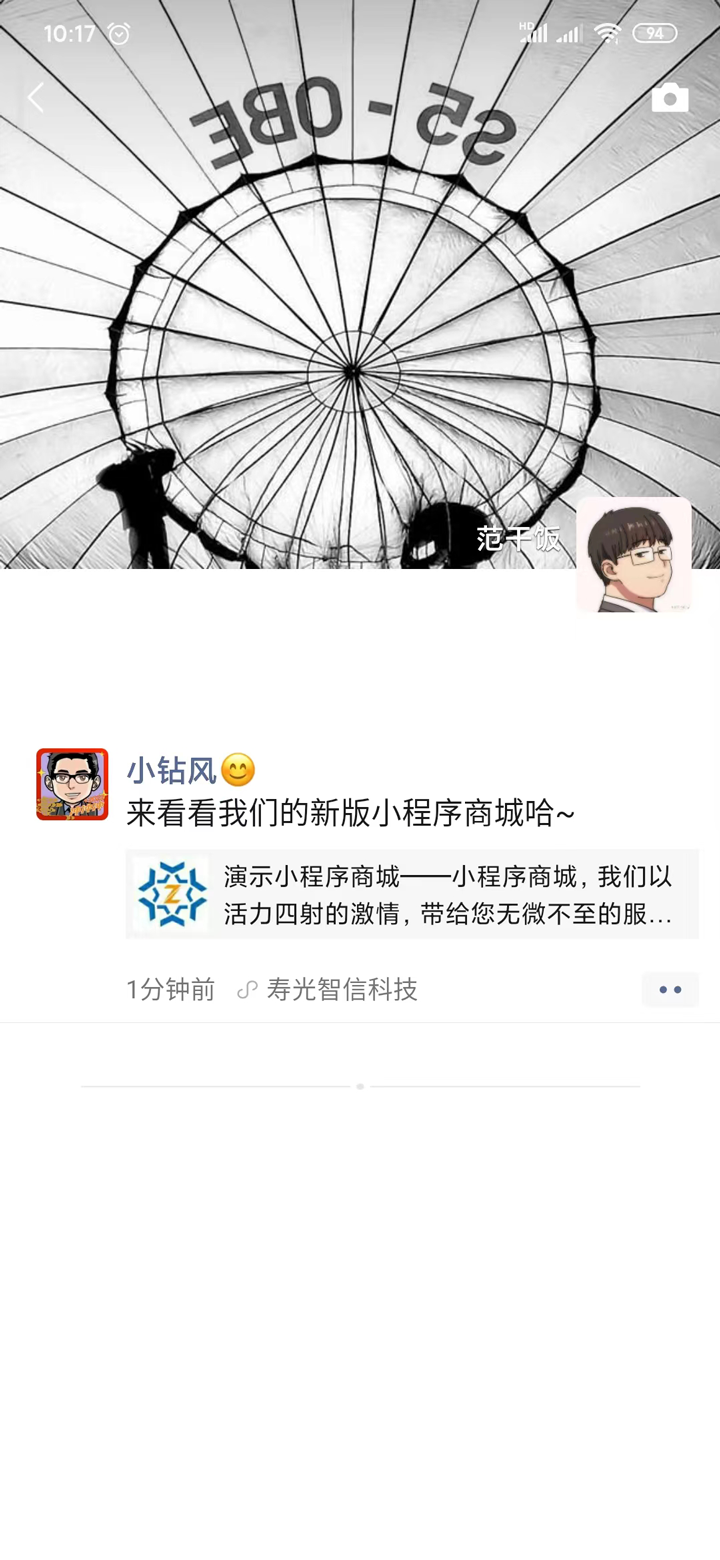720x1560 pixels.
Task: Tap the 1分钟前 timestamp
Action: coord(170,989)
